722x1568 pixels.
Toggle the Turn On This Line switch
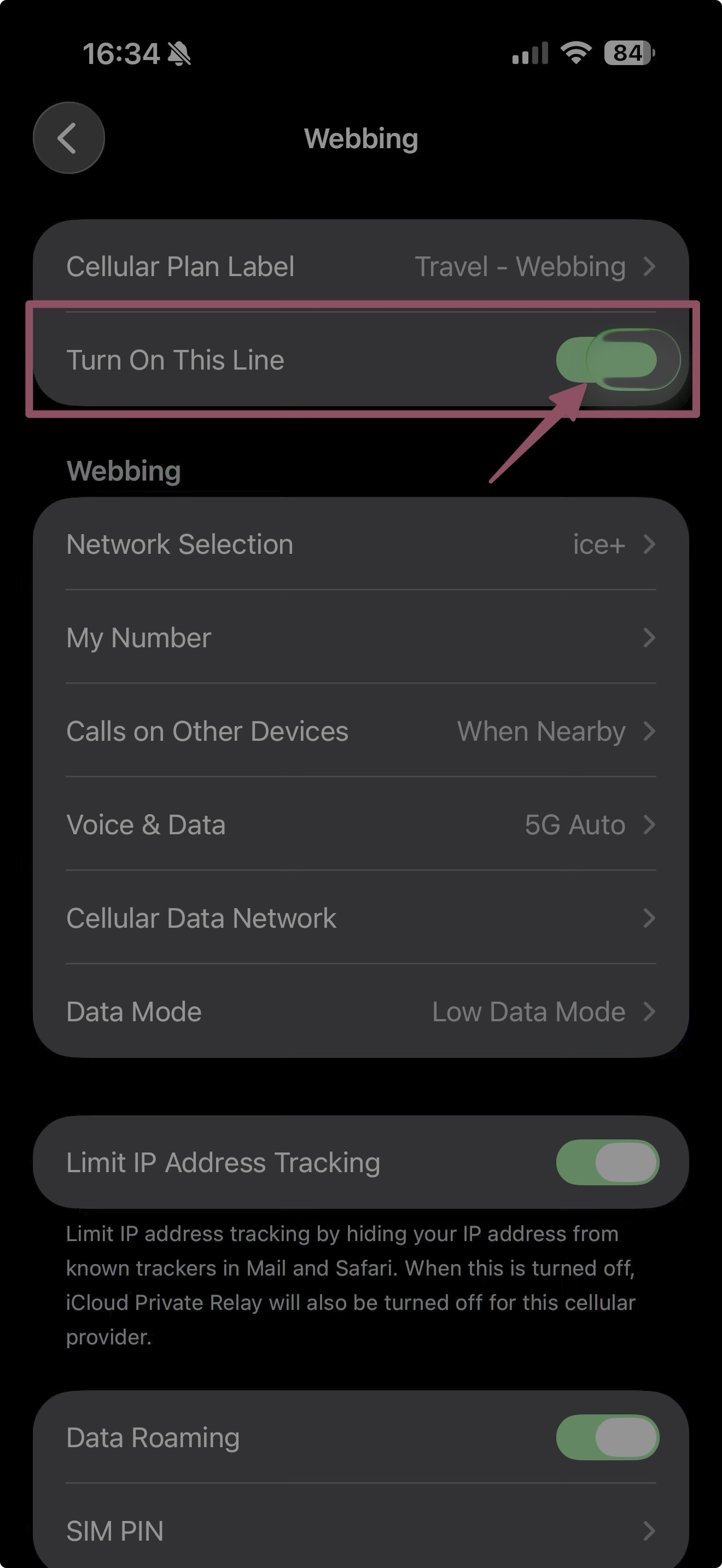618,360
